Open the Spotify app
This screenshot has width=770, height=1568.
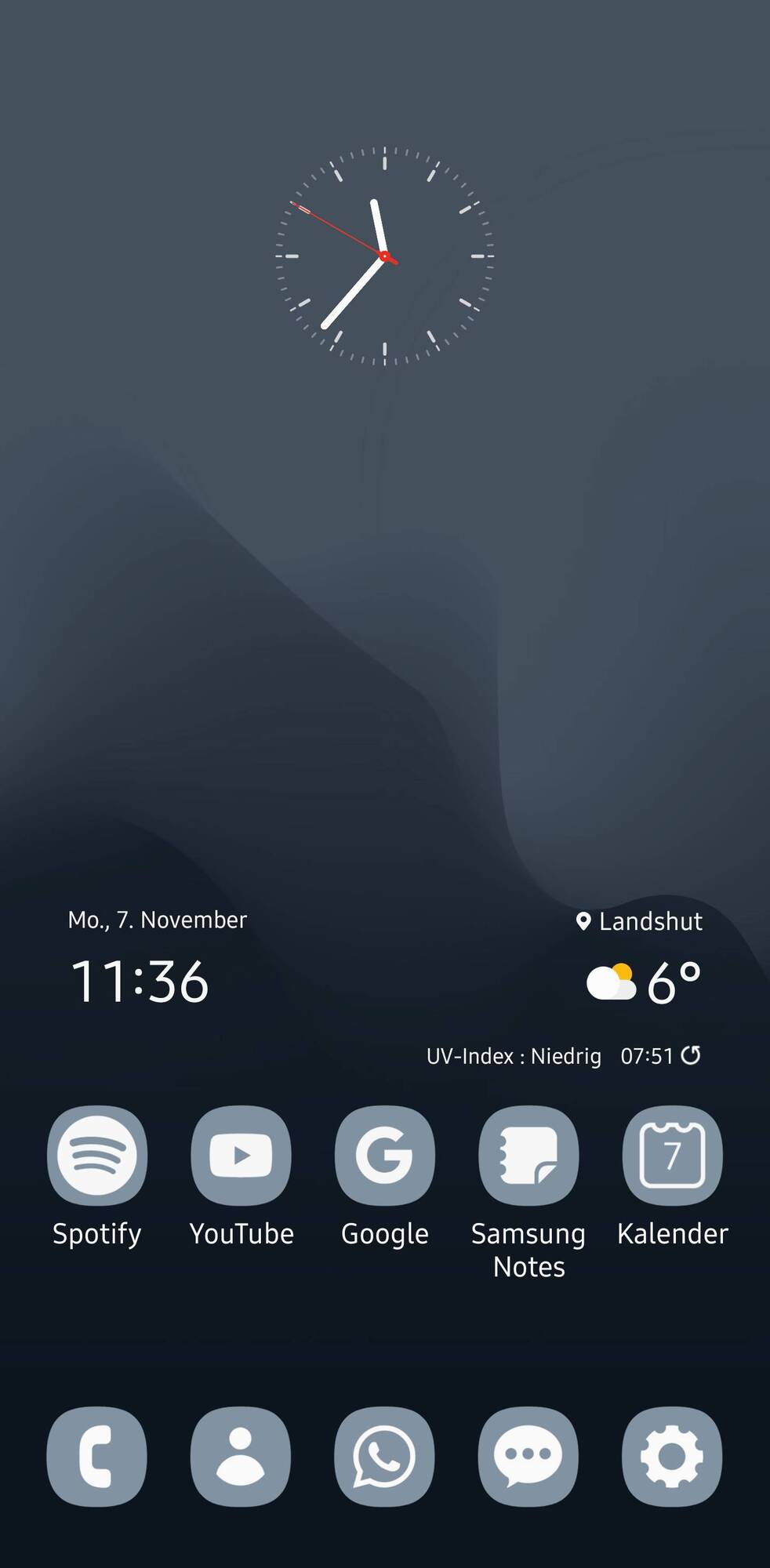tap(96, 1155)
